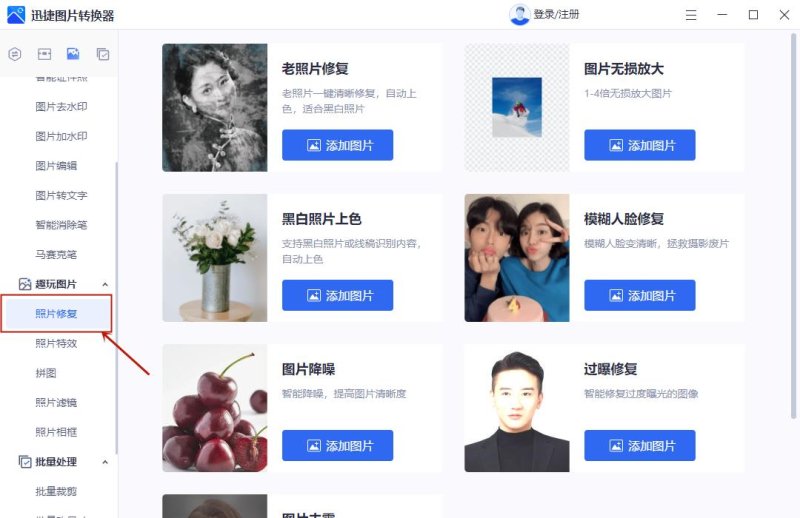Collapse the 趣玩图片 section

(105, 285)
